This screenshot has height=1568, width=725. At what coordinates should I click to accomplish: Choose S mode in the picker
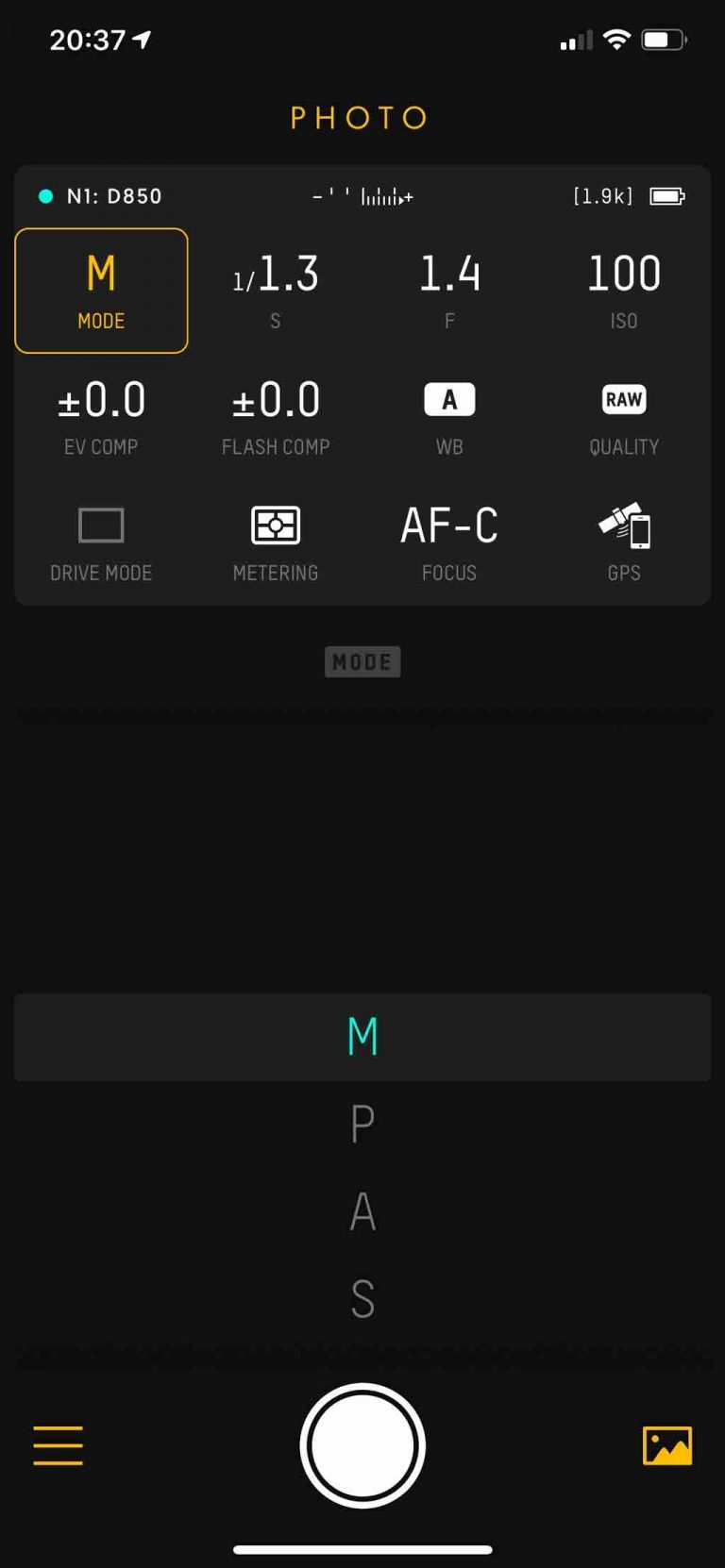tap(362, 1299)
